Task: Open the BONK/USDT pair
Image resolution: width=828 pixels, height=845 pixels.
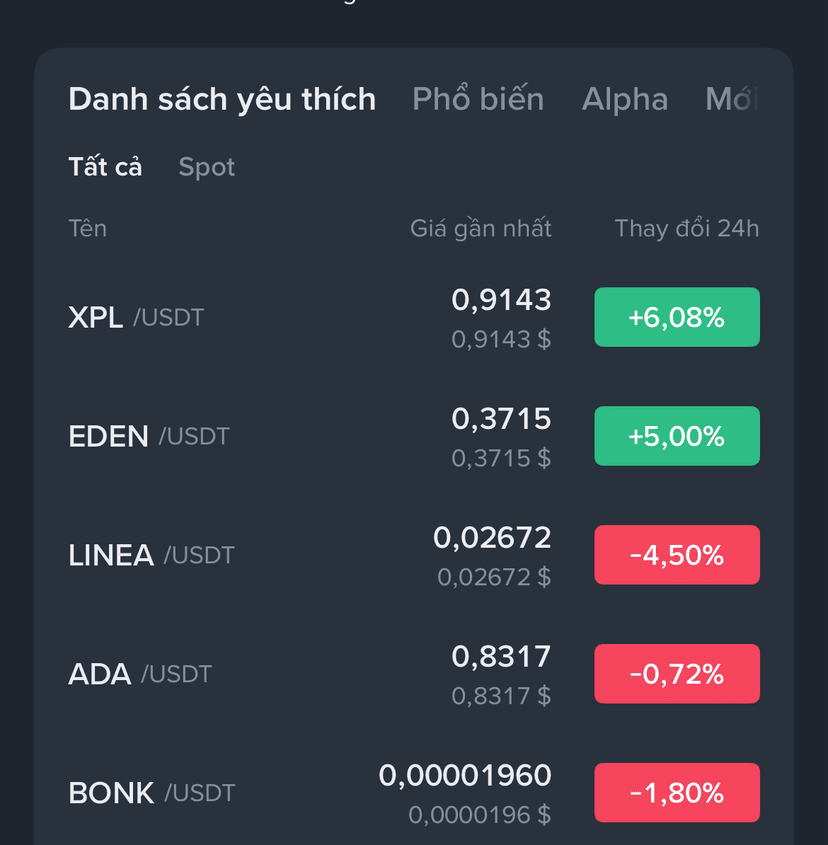Action: click(413, 793)
